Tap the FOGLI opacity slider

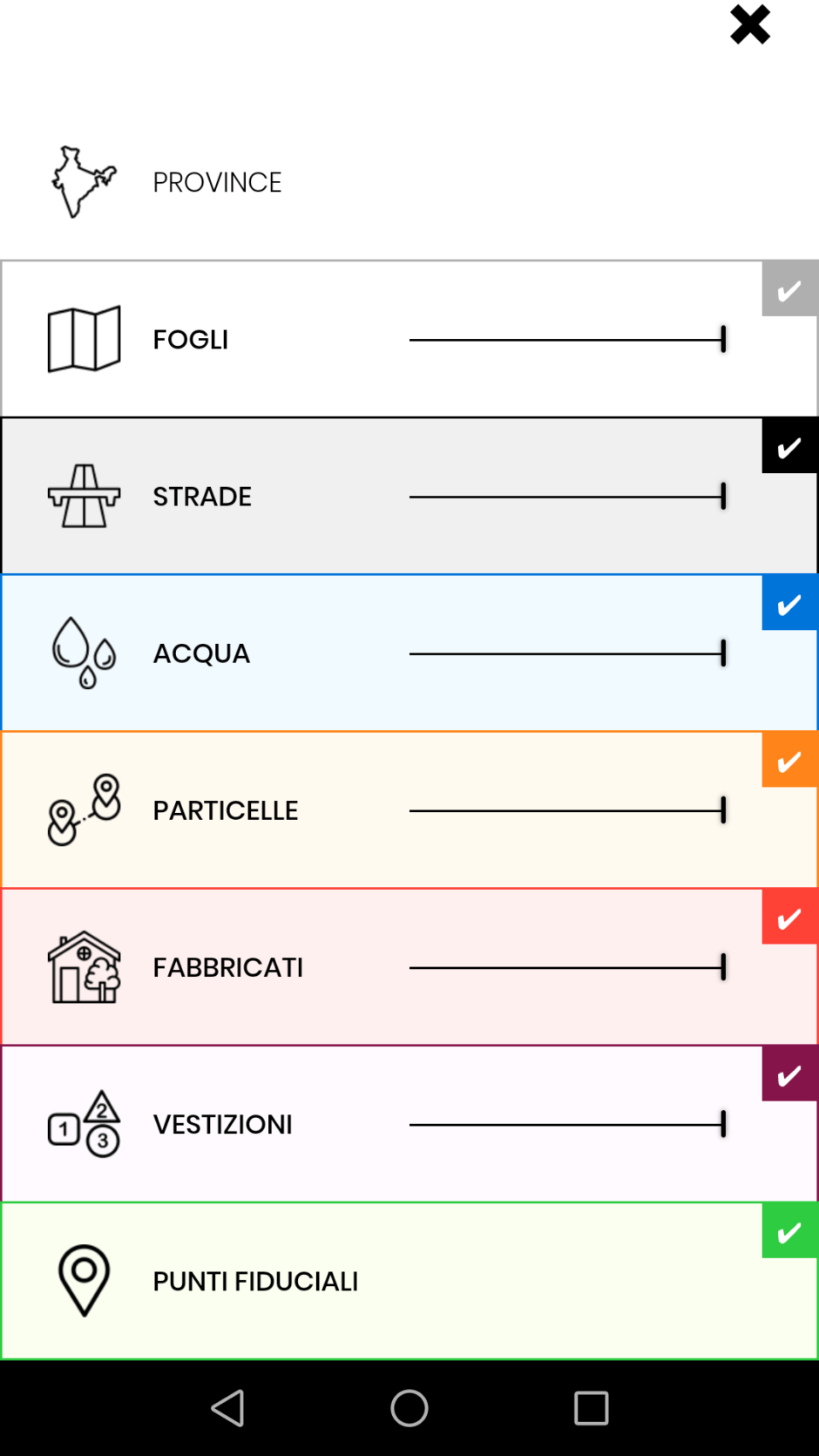click(566, 339)
